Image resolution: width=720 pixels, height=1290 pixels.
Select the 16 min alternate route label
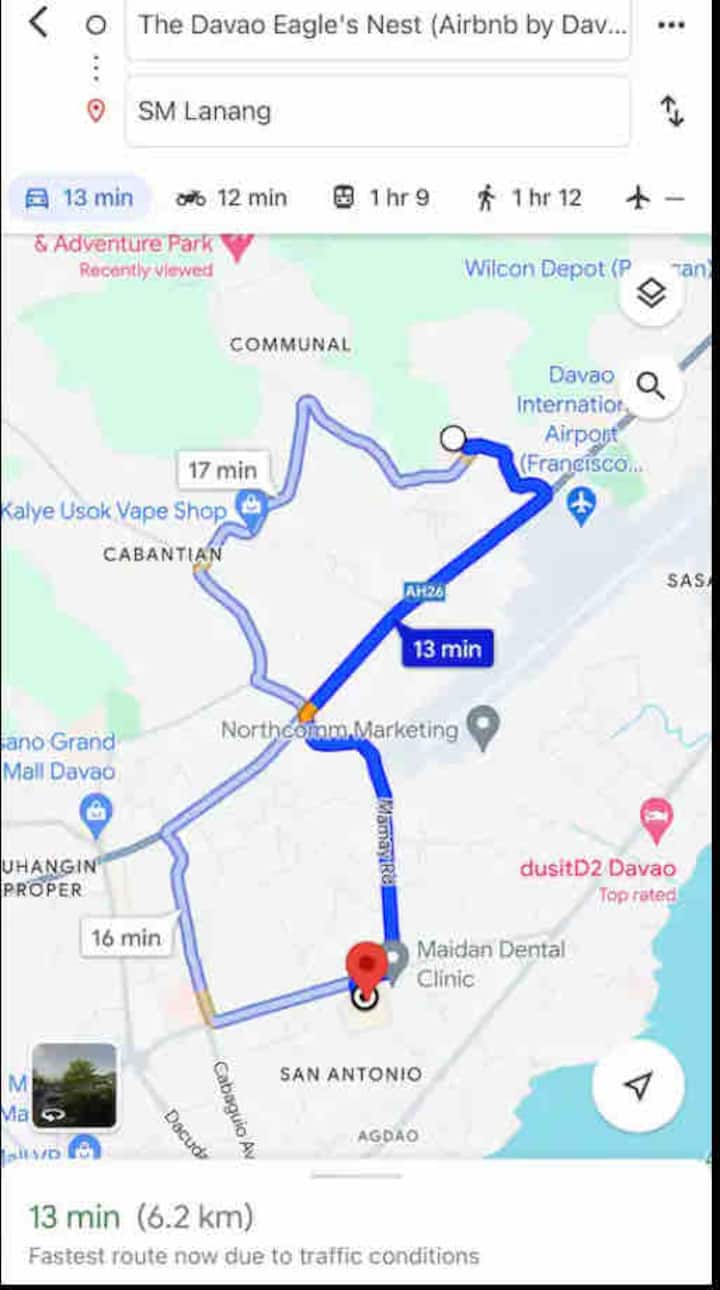click(125, 937)
